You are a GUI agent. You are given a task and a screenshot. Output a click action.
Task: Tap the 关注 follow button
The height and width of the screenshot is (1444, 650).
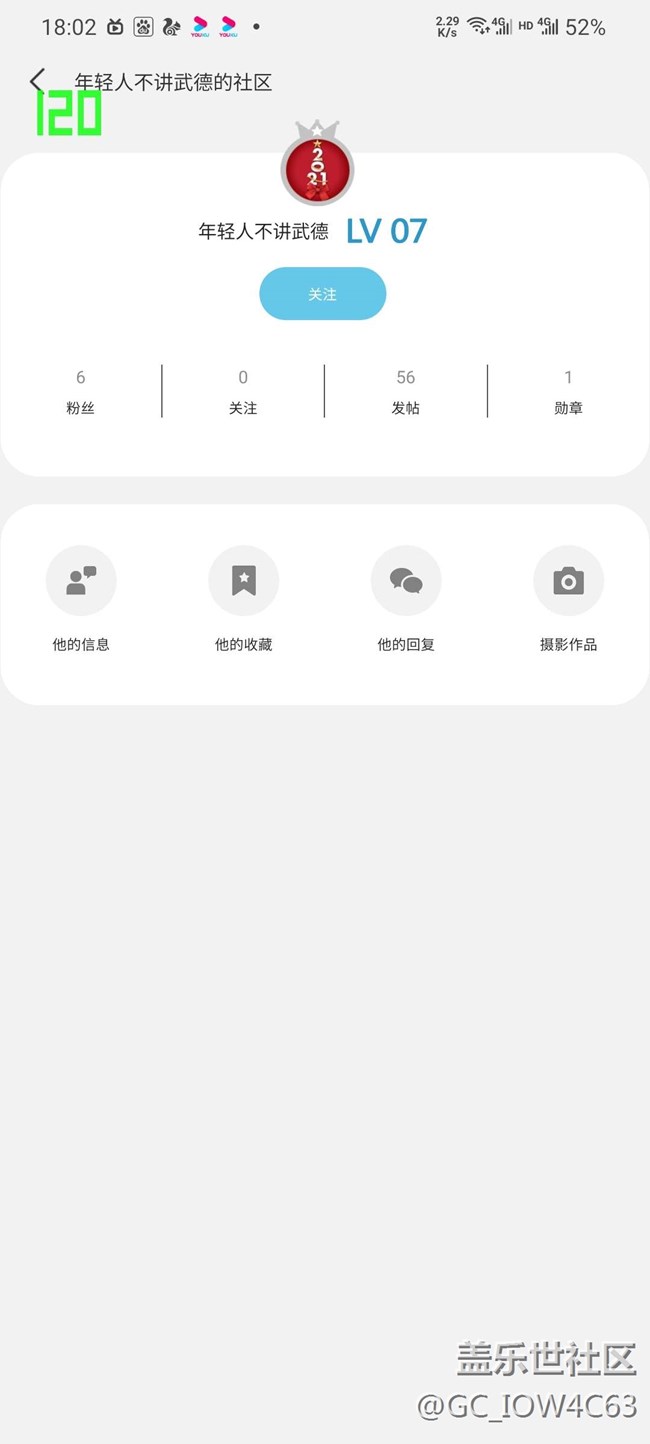coord(322,294)
